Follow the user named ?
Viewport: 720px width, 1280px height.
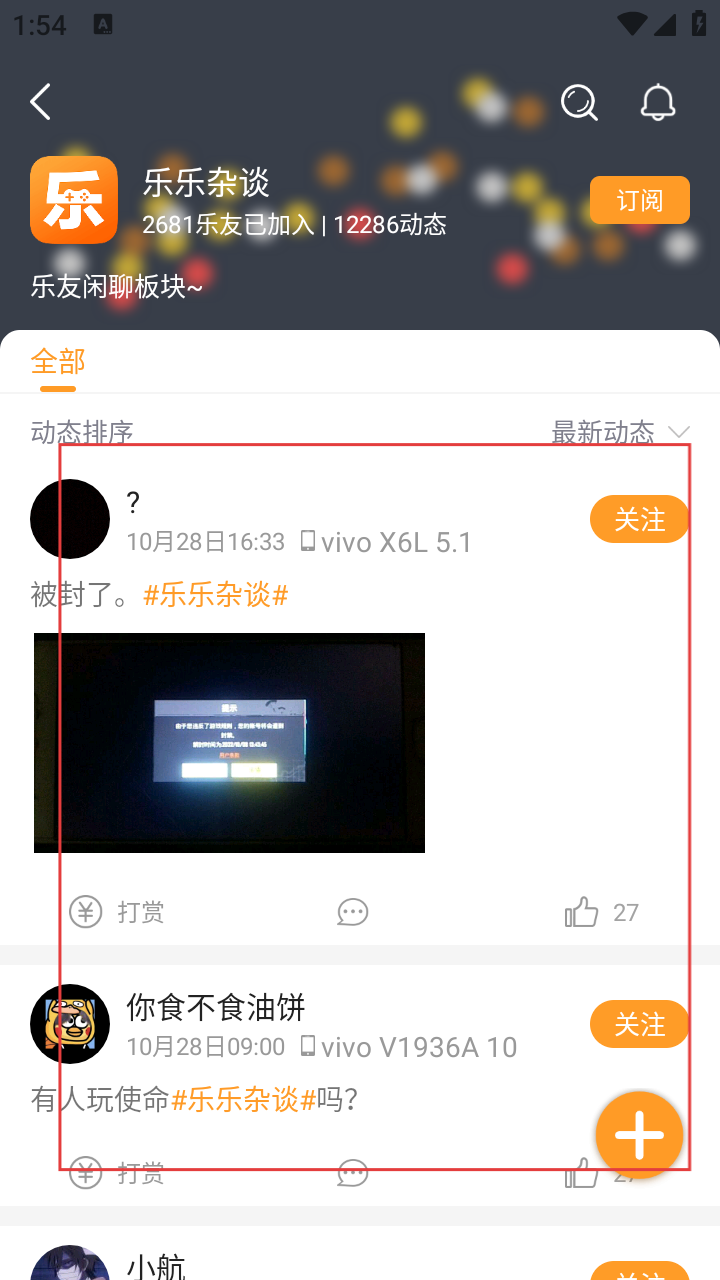(639, 520)
